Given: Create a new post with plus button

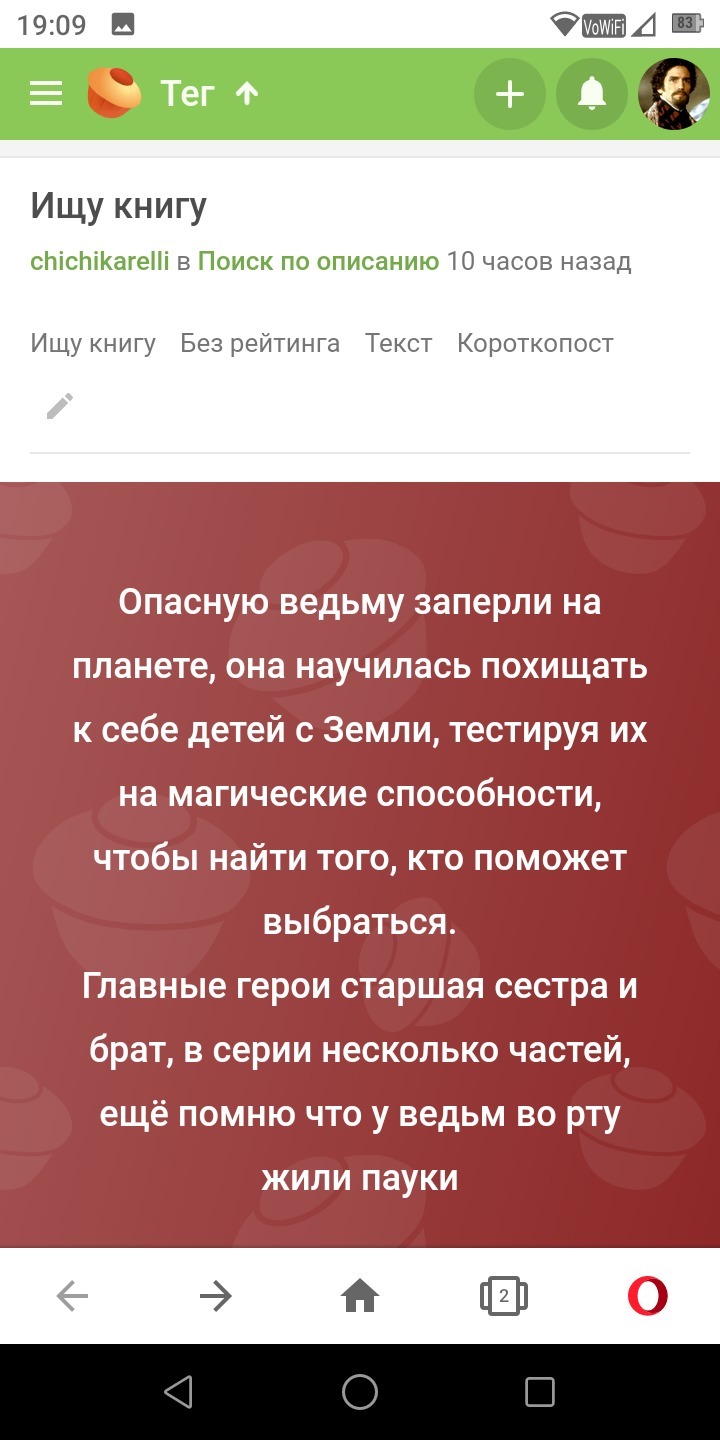Looking at the screenshot, I should pos(510,94).
